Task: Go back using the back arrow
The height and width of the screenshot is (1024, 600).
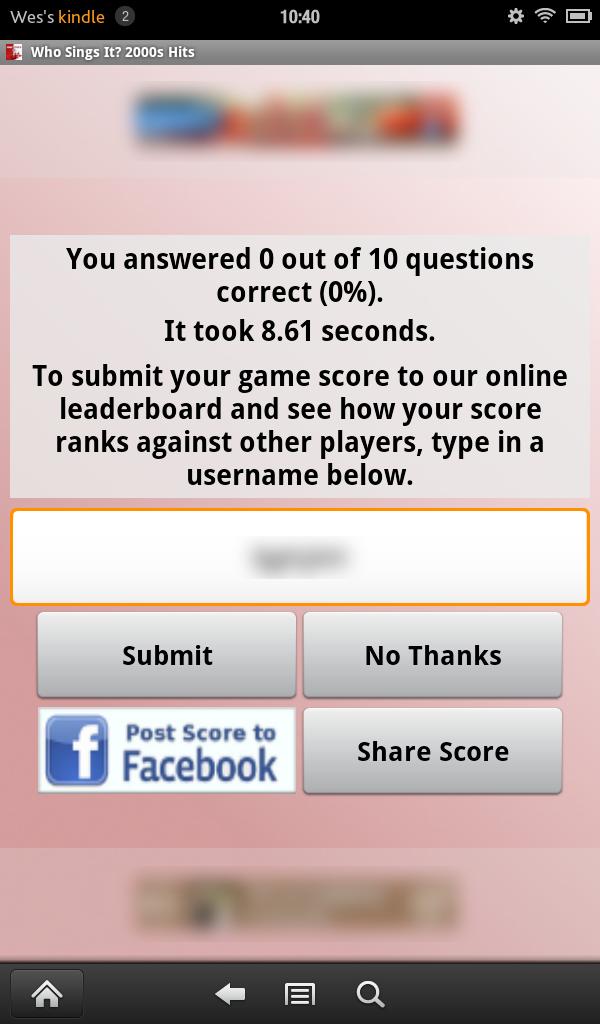Action: click(x=230, y=994)
